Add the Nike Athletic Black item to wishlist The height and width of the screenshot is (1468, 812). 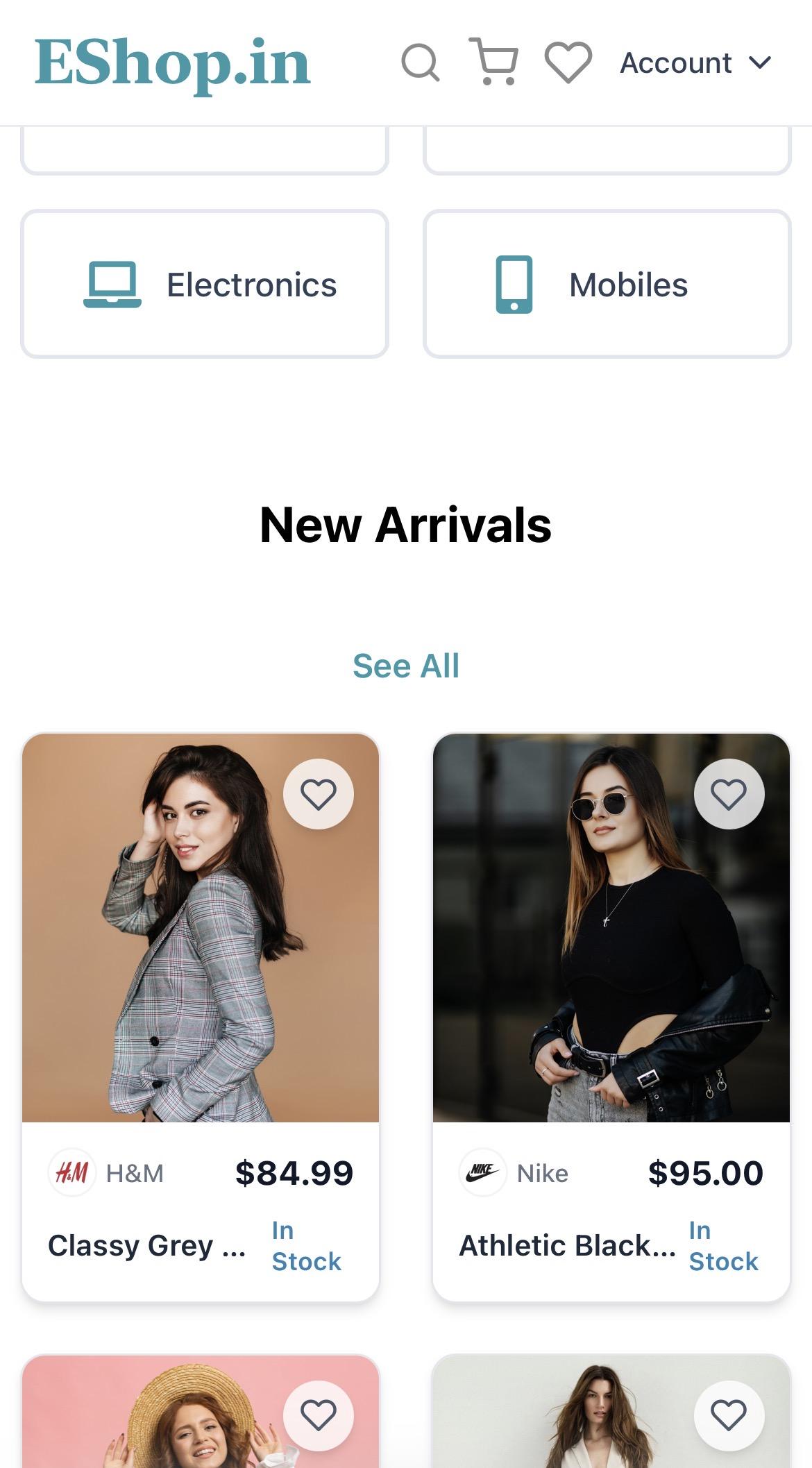point(729,794)
